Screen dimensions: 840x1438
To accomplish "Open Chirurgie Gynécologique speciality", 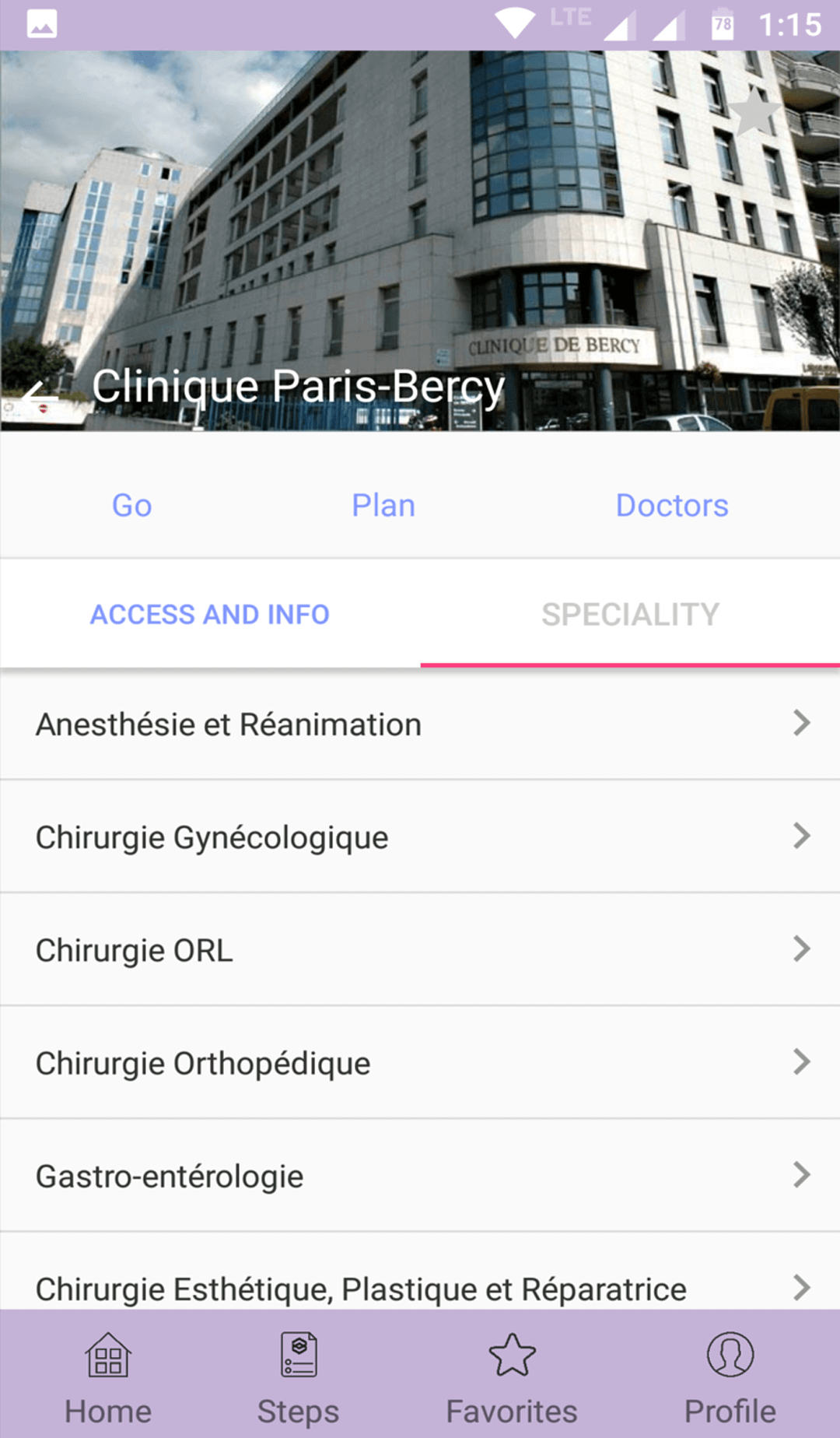I will [x=420, y=837].
